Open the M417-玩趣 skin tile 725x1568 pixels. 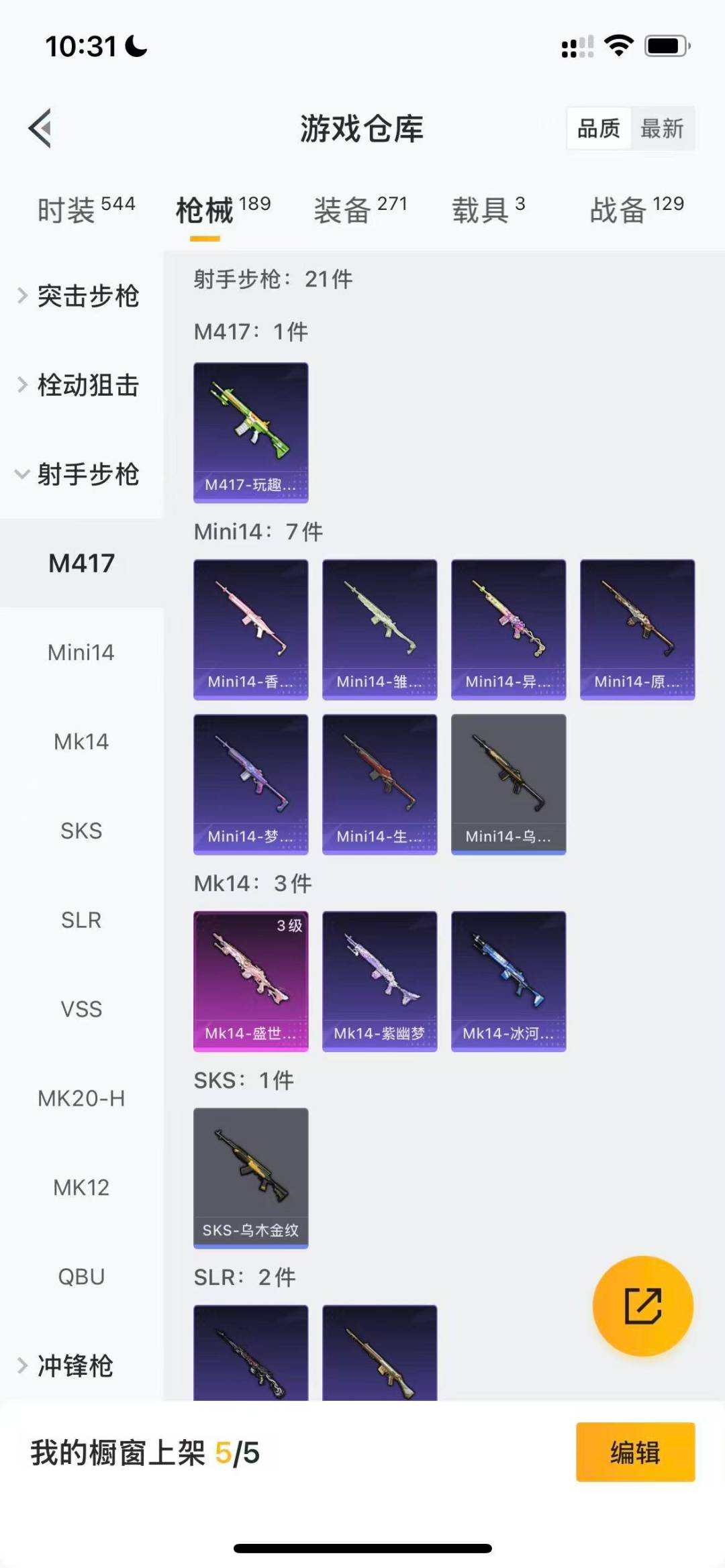(251, 432)
